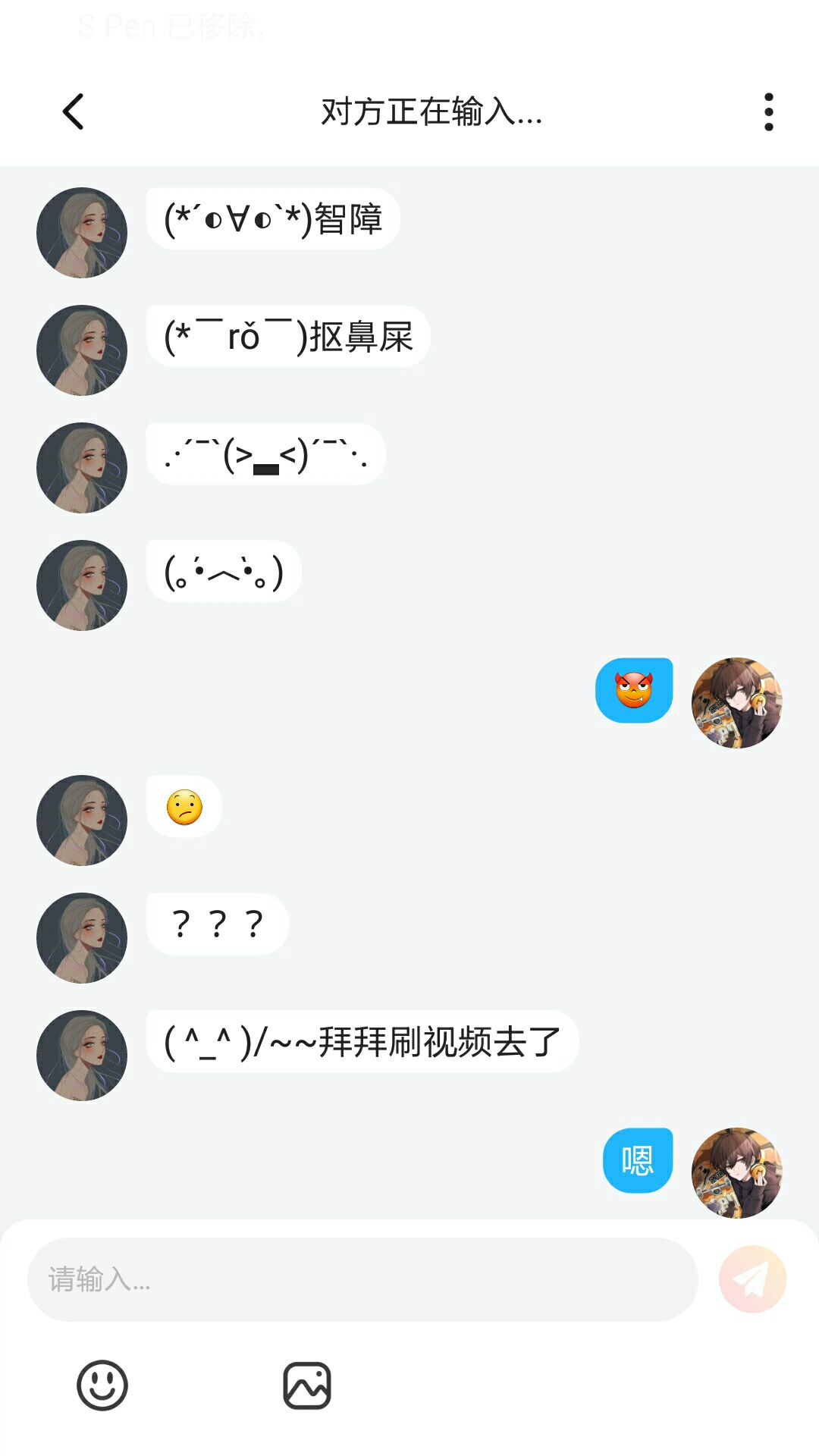
Task: Open my avatar next to the 嗯 message
Action: (x=736, y=1172)
